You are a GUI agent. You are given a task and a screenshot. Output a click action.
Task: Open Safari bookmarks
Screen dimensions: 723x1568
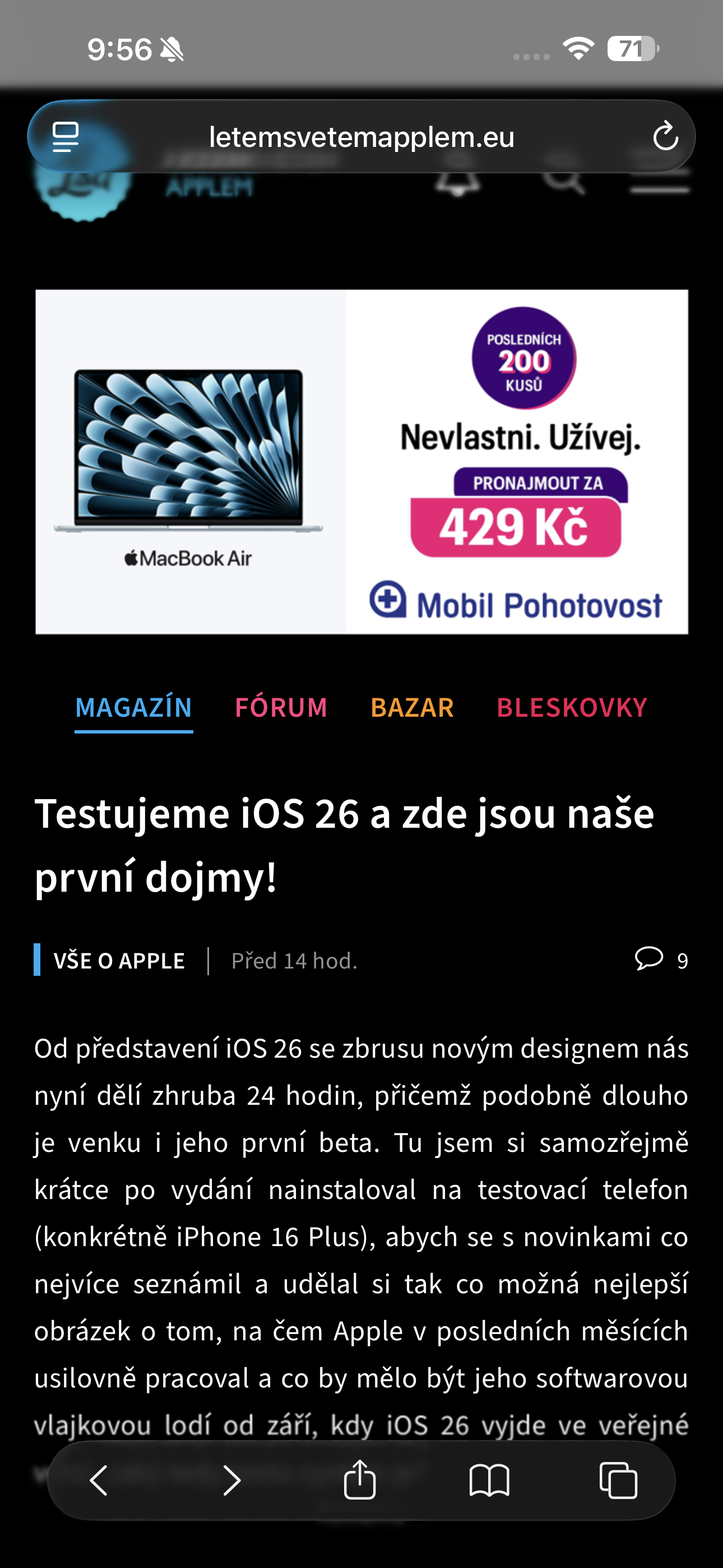tap(489, 1480)
